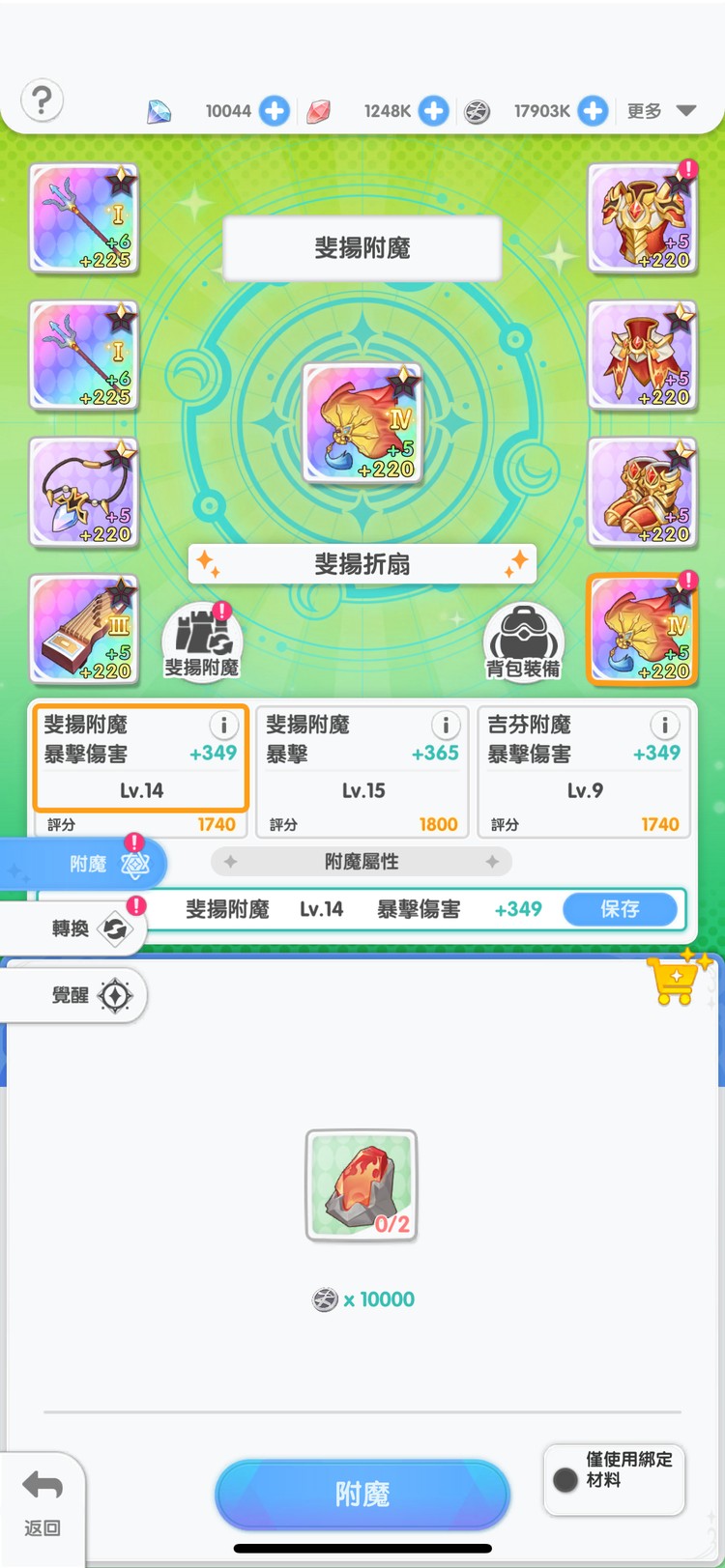Image resolution: width=725 pixels, height=1568 pixels.
Task: Select the necklace equipment slot
Action: coord(84,493)
